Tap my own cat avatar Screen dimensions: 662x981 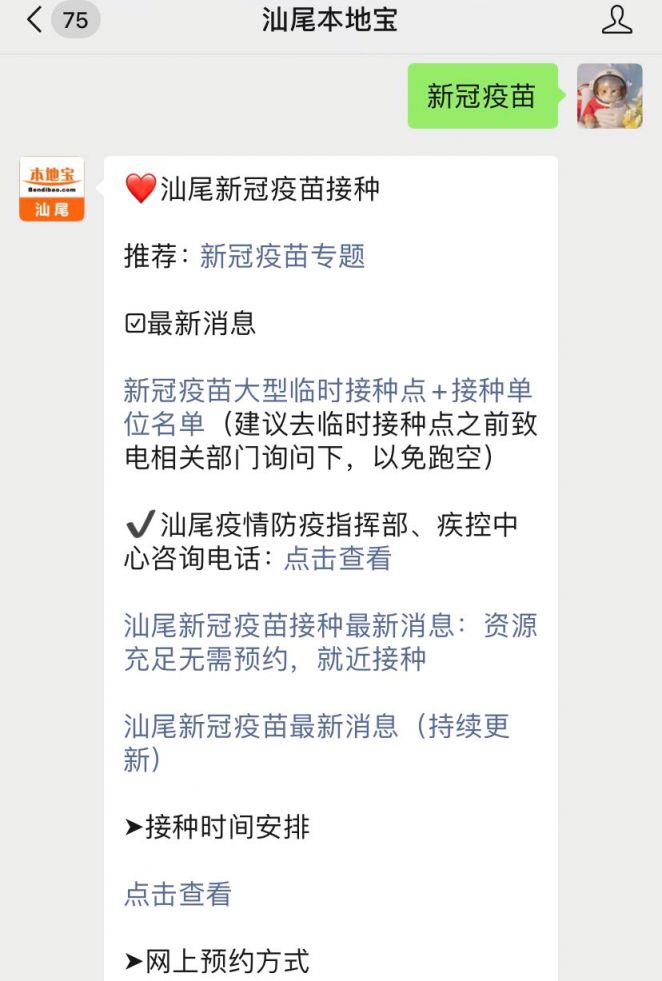click(x=609, y=96)
